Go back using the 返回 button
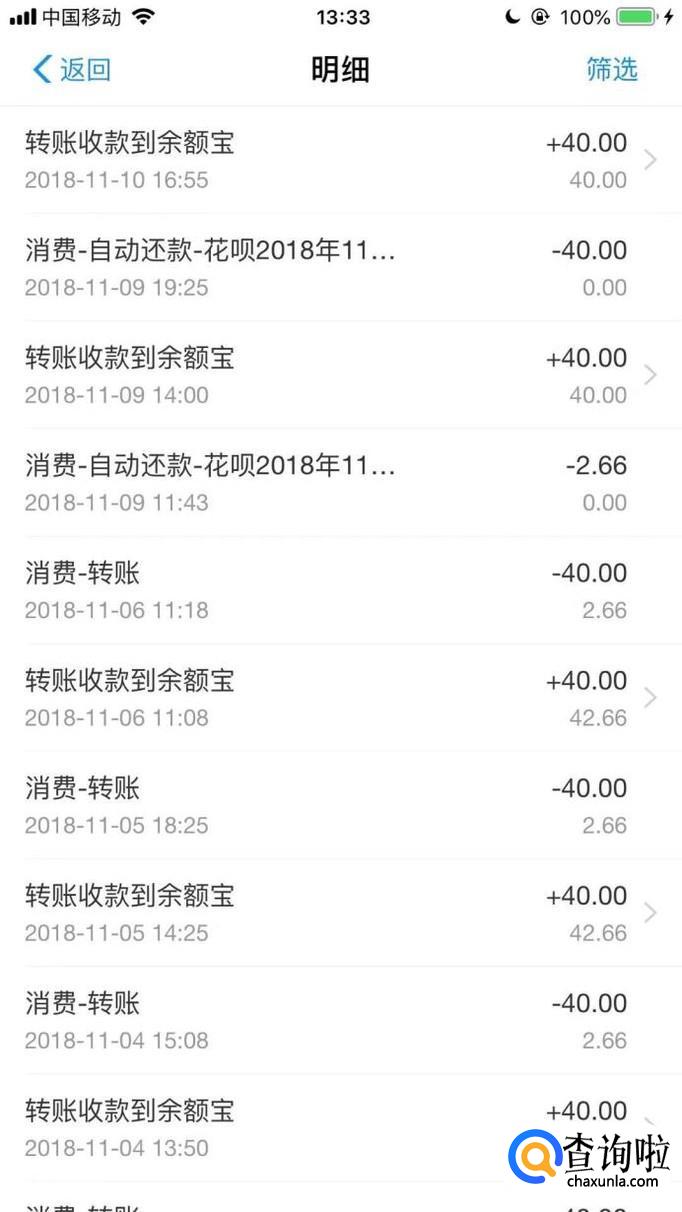The image size is (682, 1212). [x=72, y=69]
